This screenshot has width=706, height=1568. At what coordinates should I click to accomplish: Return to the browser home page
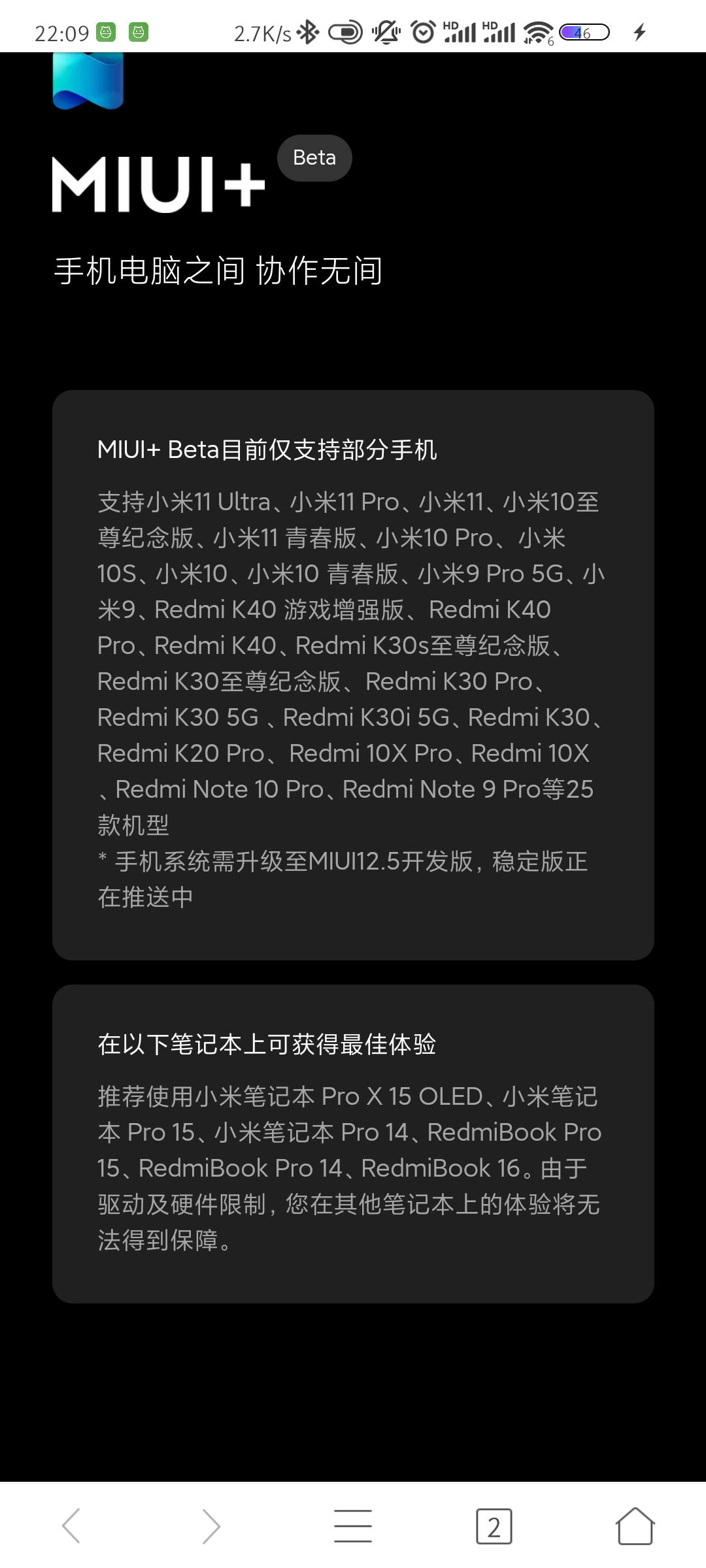pos(635,1526)
